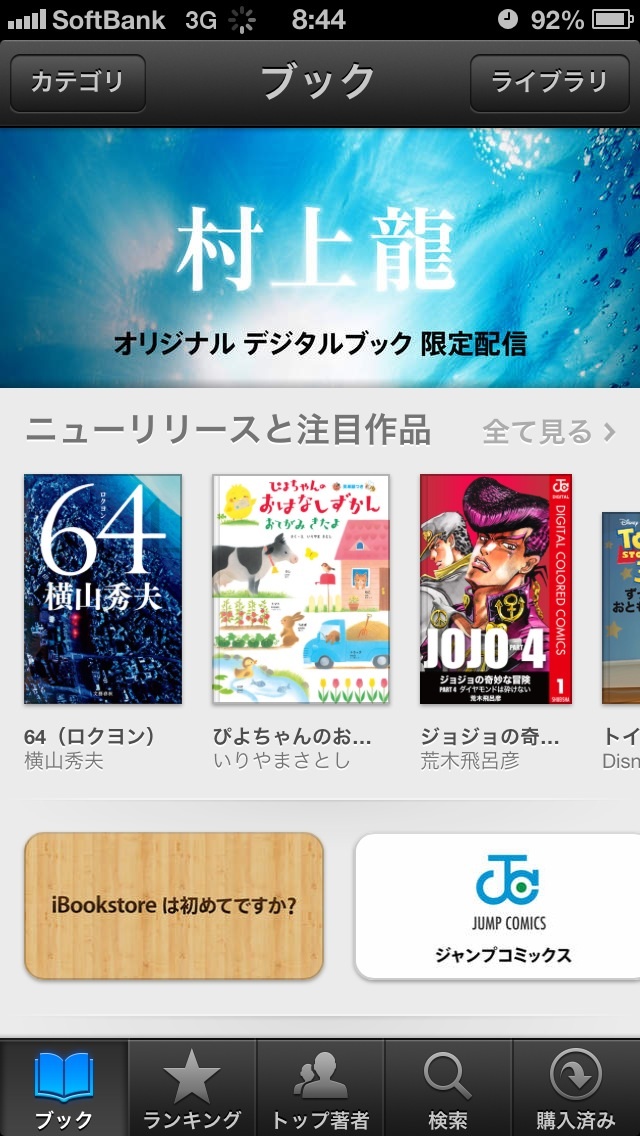Viewport: 640px width, 1136px height.
Task: Switch to the ランキング tab
Action: 192,1088
